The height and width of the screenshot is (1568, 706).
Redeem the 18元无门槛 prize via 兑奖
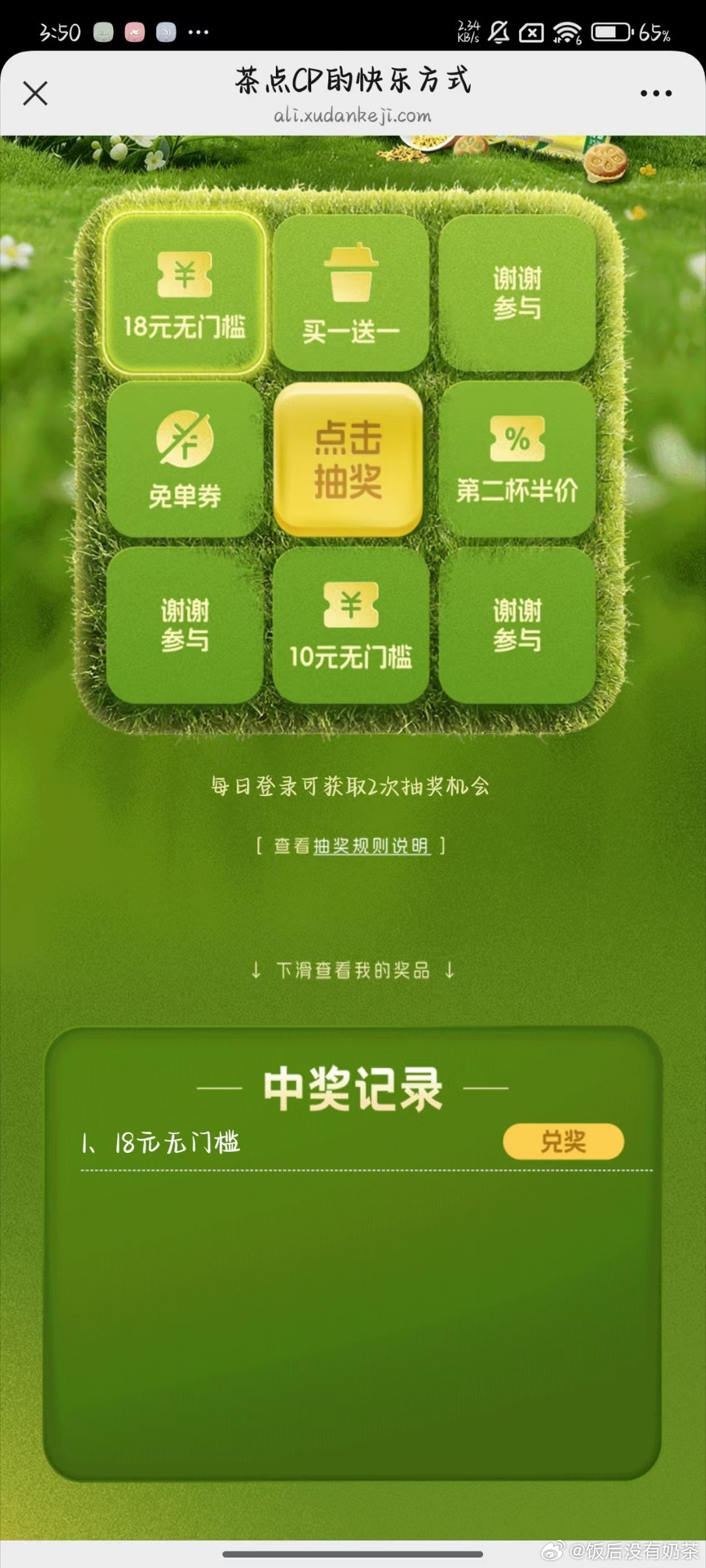pyautogui.click(x=563, y=1142)
